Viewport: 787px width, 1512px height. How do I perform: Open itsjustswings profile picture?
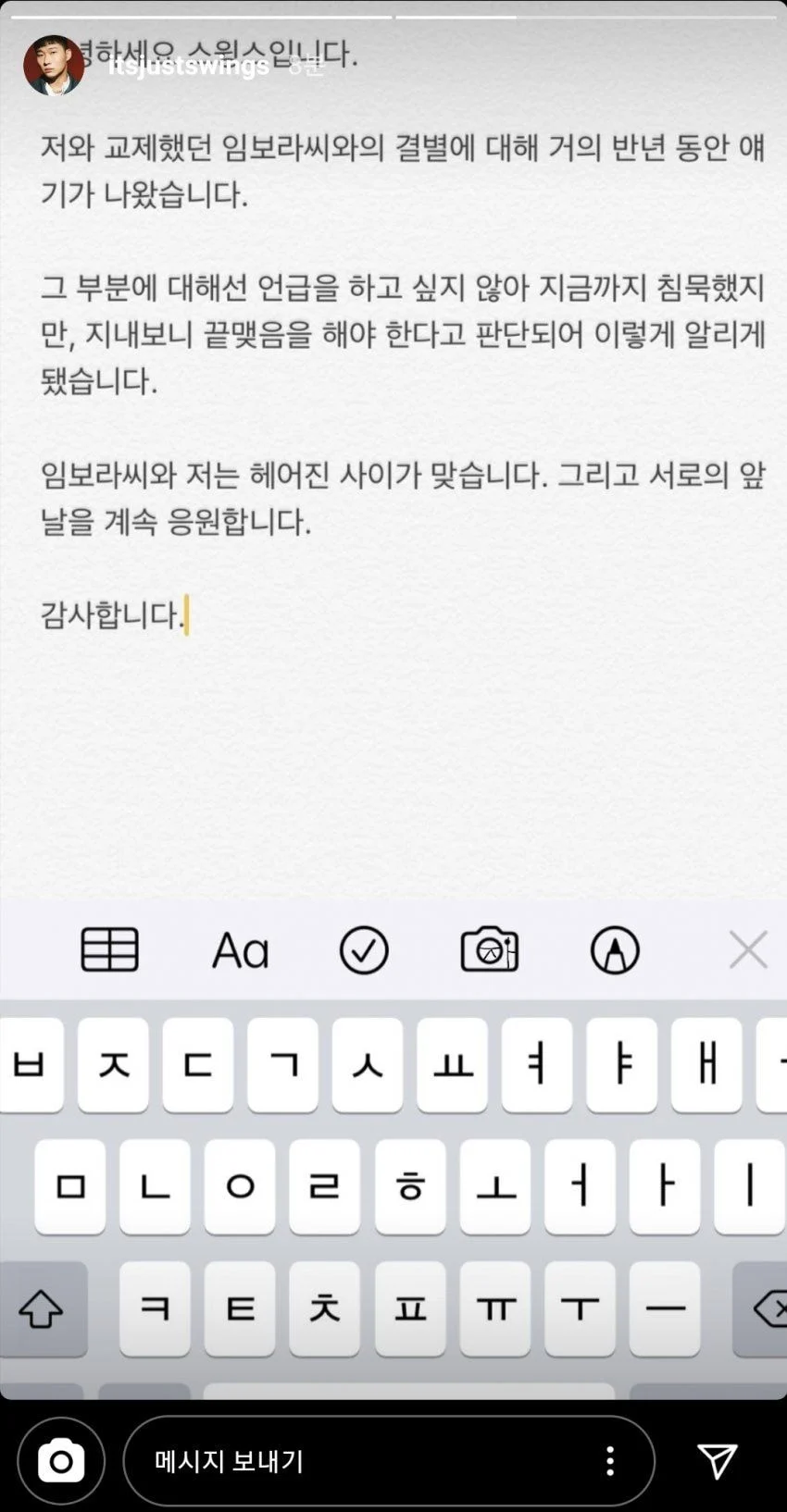click(x=54, y=66)
